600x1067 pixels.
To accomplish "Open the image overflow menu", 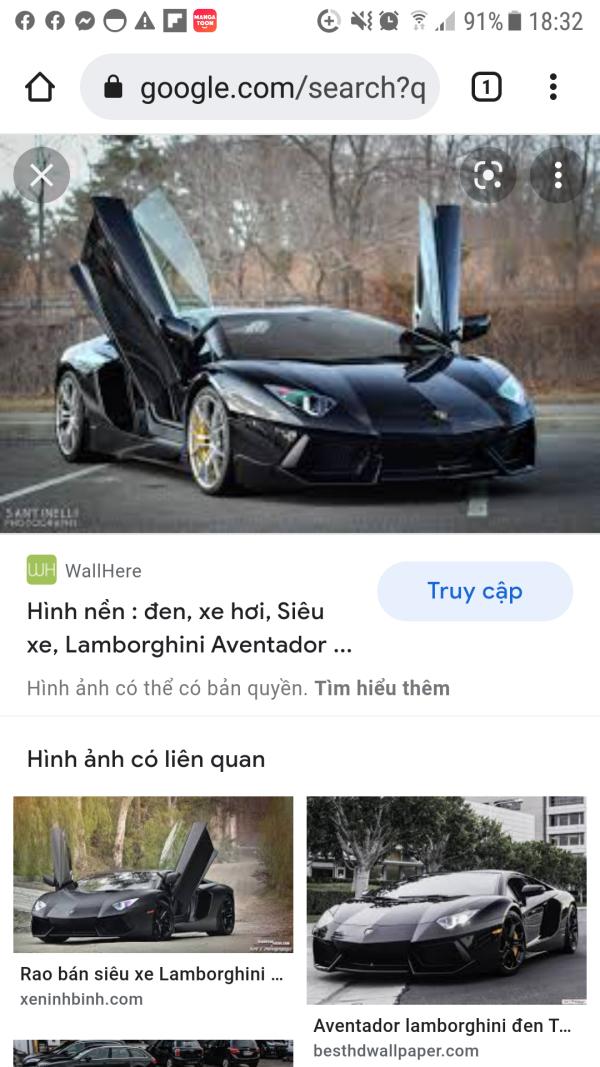I will pos(558,176).
